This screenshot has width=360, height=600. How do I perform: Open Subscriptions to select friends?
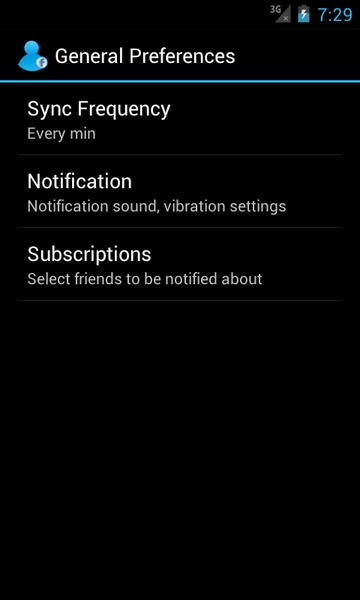coord(180,264)
